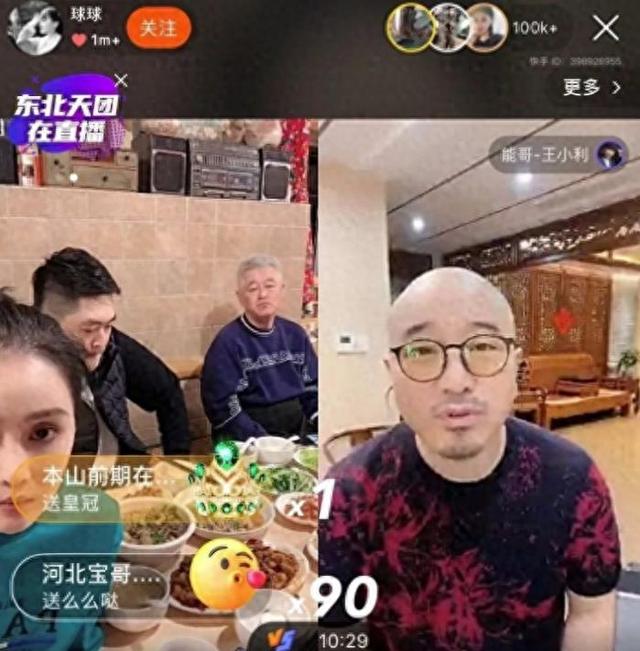Close the live stream
The height and width of the screenshot is (651, 640).
(x=605, y=28)
